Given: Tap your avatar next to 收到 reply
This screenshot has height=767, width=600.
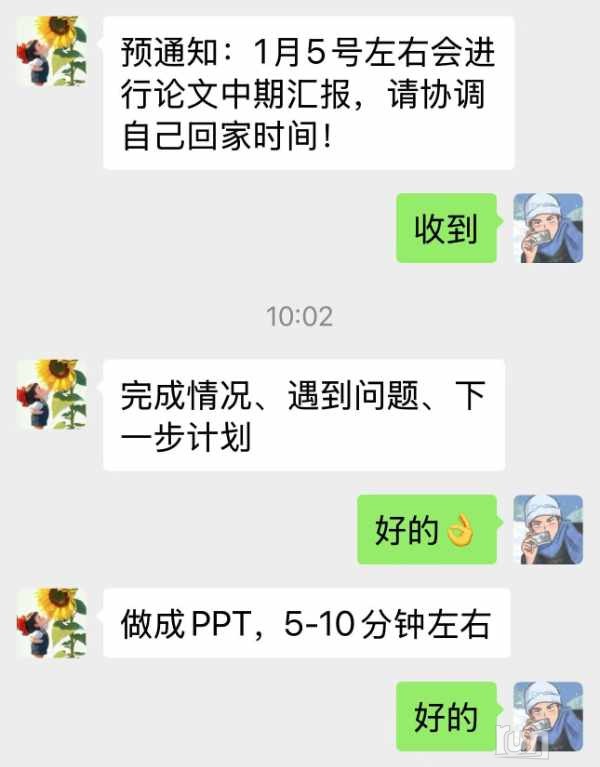Looking at the screenshot, I should click(x=548, y=228).
